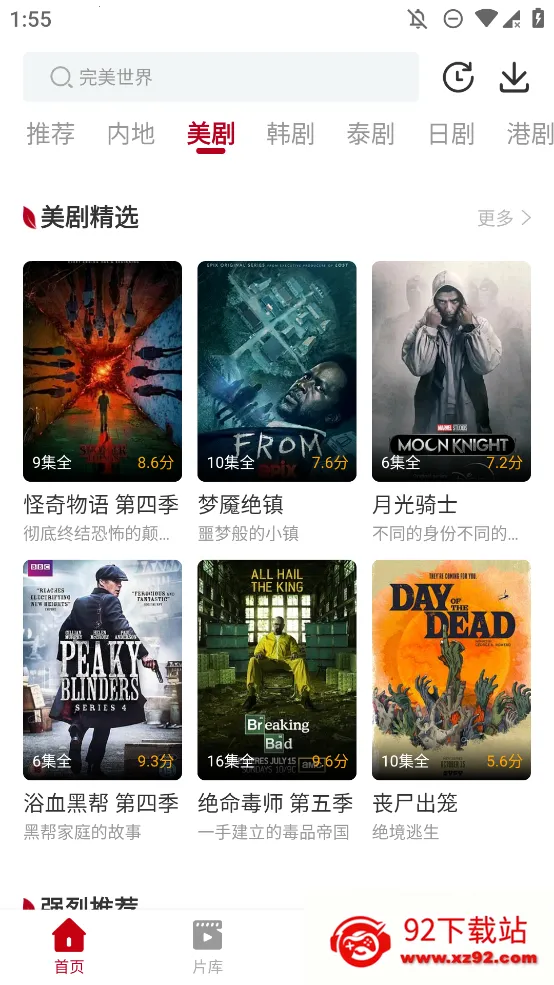Switch to the 内地 tab
Screen dimensions: 554x985
coord(131,134)
